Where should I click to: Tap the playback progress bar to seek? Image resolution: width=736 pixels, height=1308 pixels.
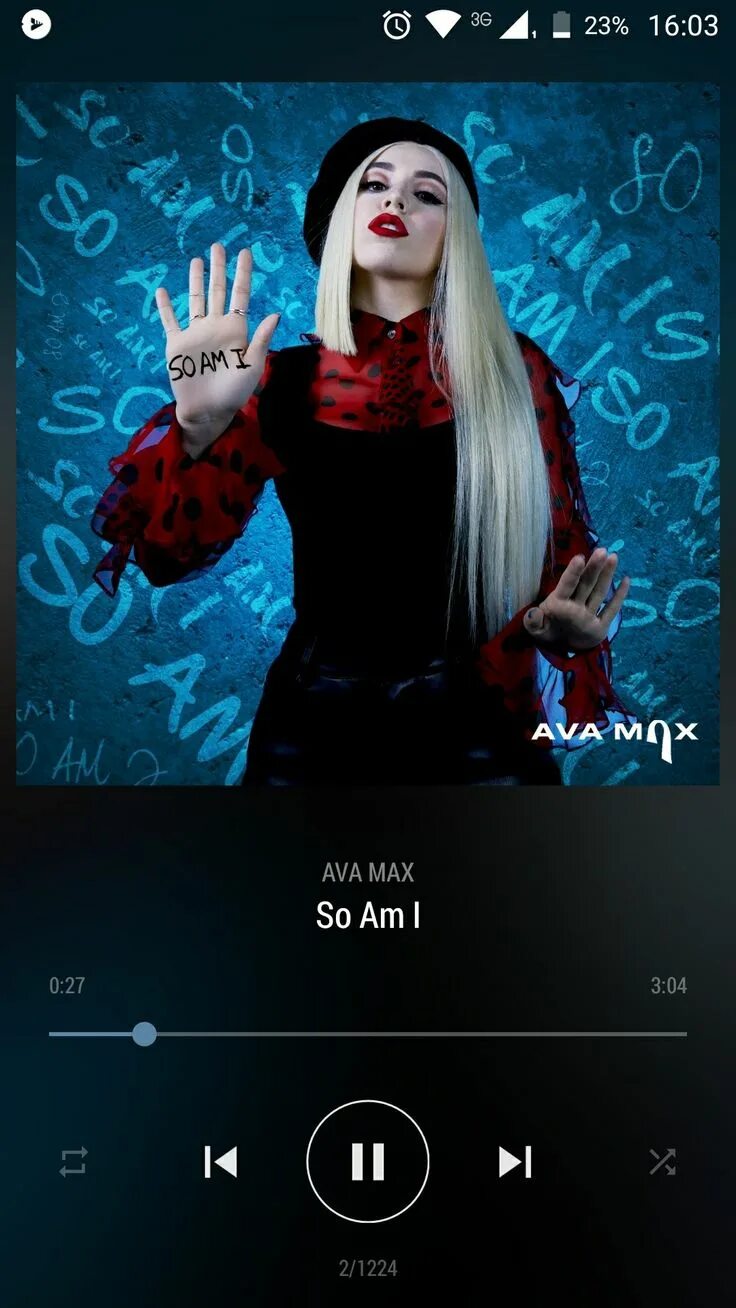click(x=368, y=1034)
